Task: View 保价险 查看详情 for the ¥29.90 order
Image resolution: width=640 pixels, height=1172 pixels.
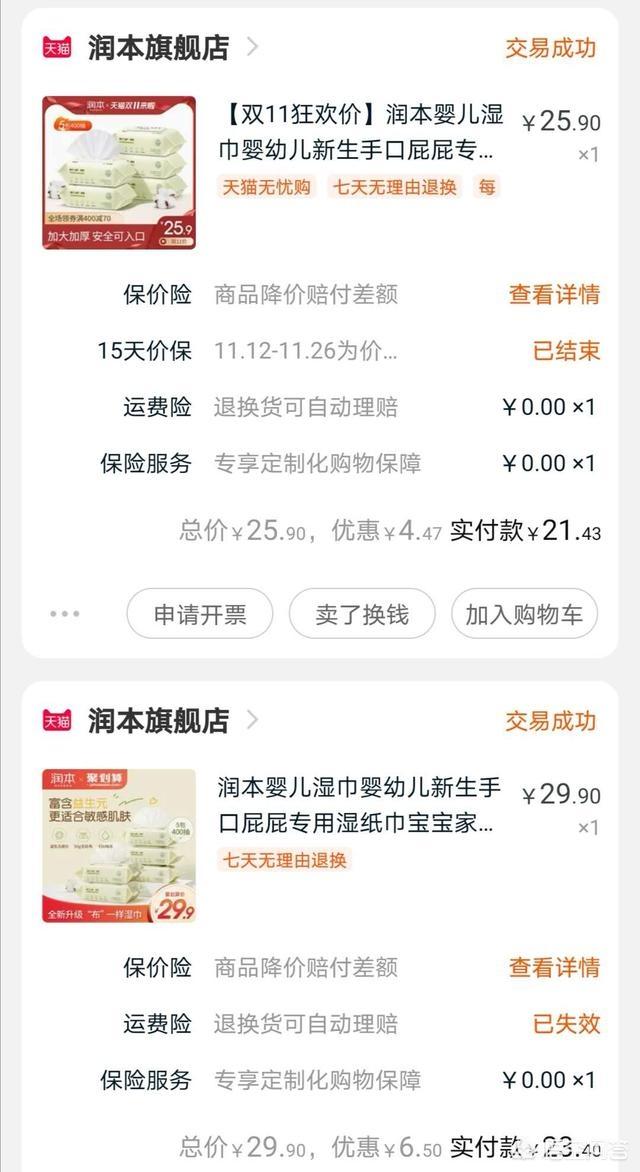Action: point(554,967)
